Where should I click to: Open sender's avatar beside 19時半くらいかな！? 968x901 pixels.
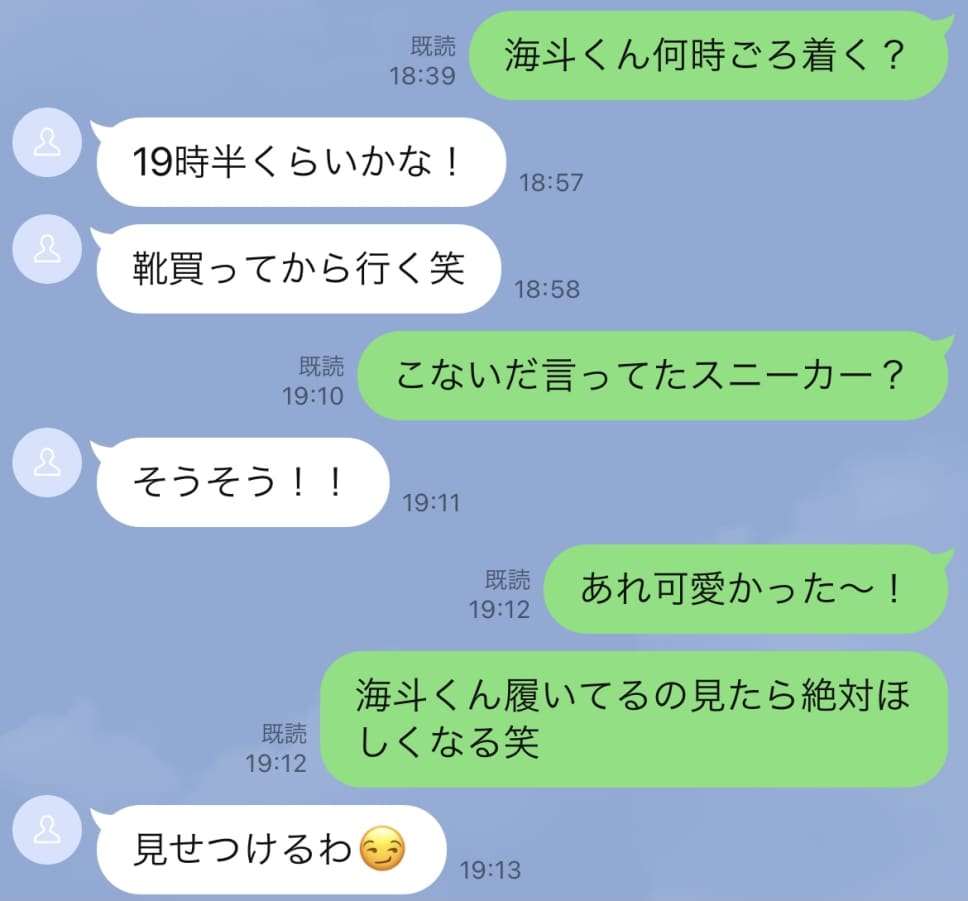click(x=46, y=144)
